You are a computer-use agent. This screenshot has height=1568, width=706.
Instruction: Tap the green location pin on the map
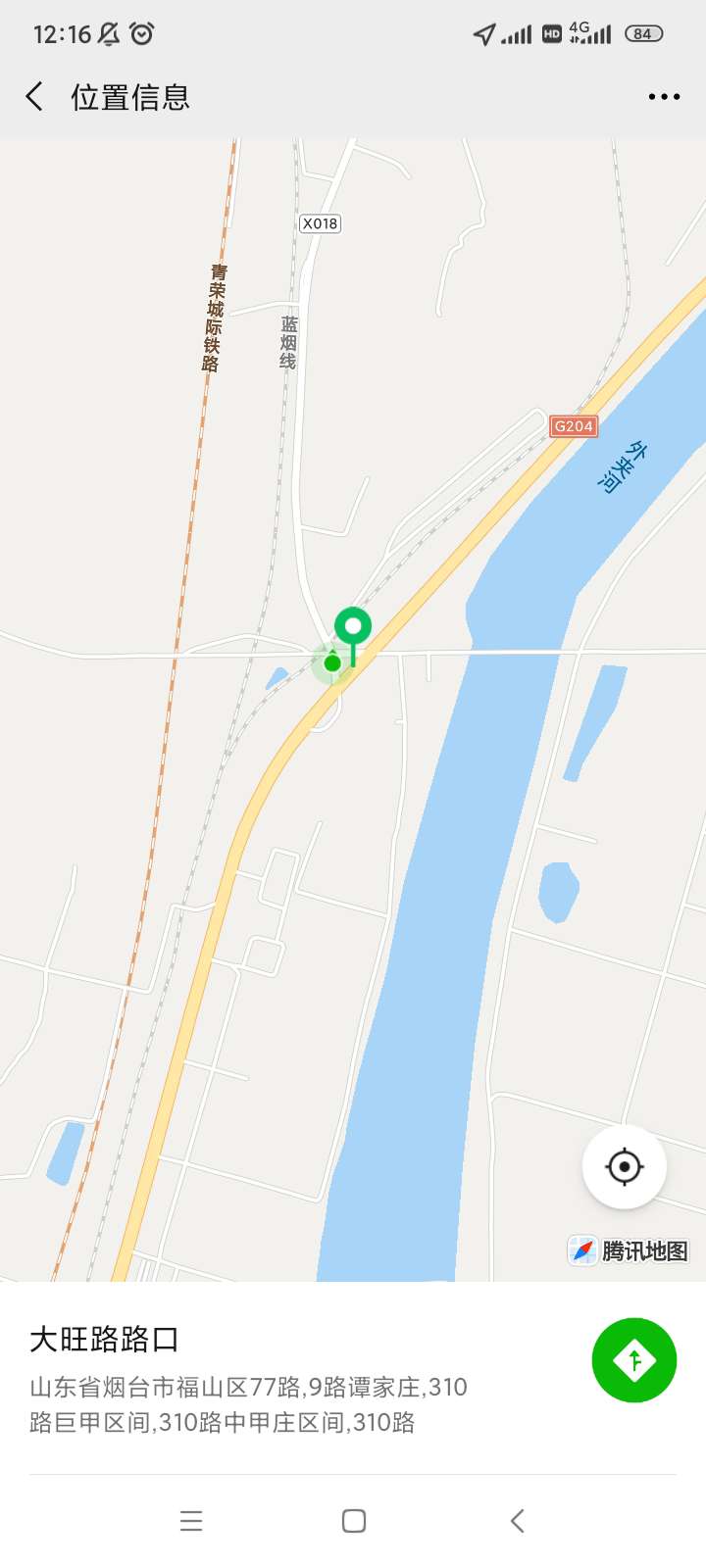[x=353, y=627]
